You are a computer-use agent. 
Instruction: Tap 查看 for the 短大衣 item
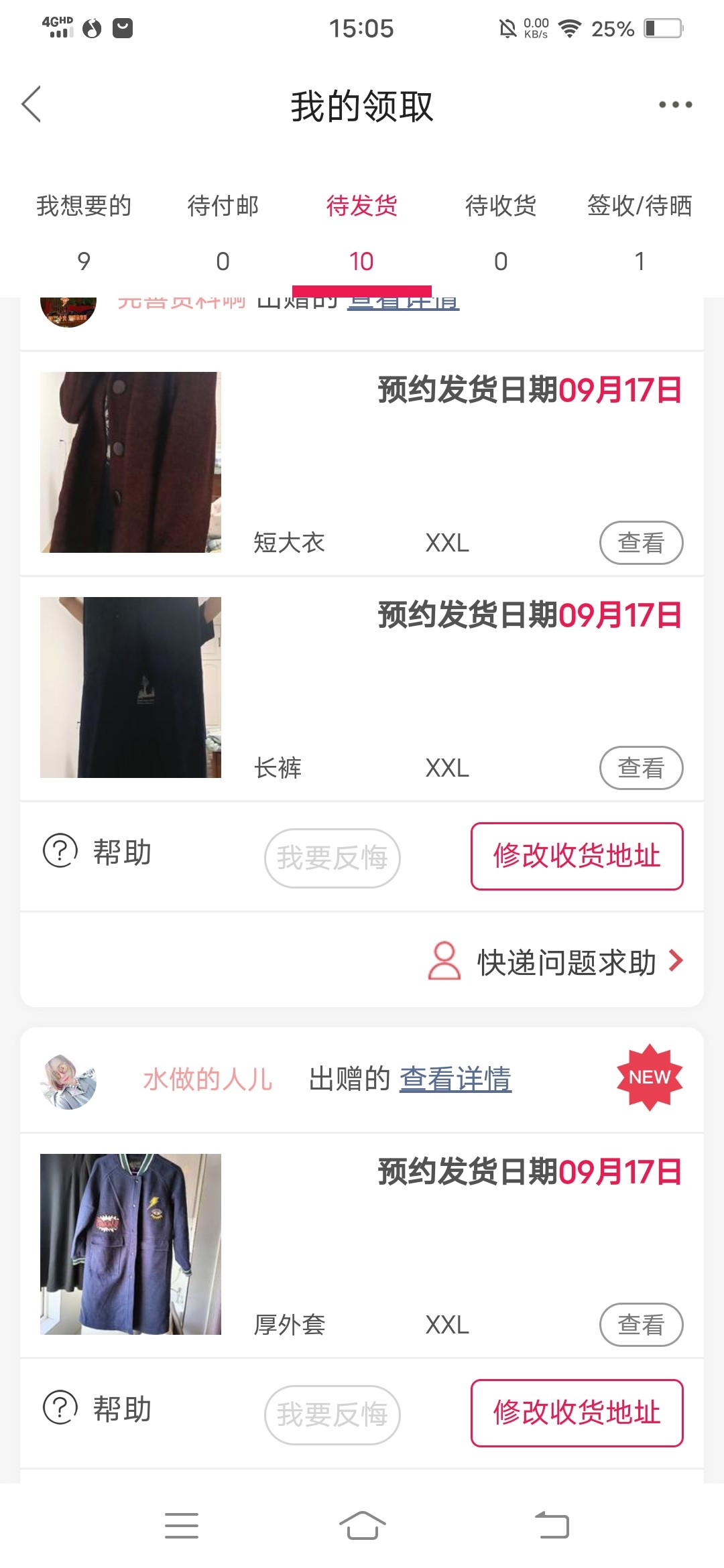(x=641, y=543)
